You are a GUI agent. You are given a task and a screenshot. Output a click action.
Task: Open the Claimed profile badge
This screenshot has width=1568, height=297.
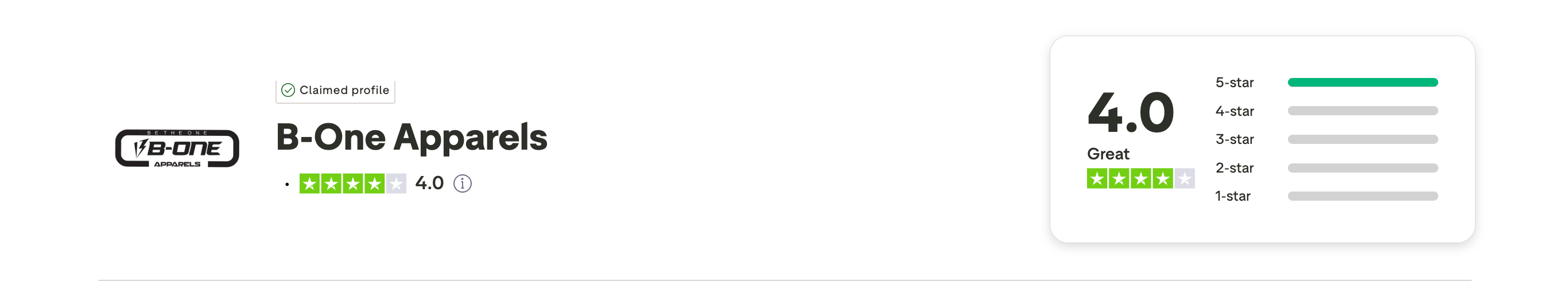[x=335, y=90]
